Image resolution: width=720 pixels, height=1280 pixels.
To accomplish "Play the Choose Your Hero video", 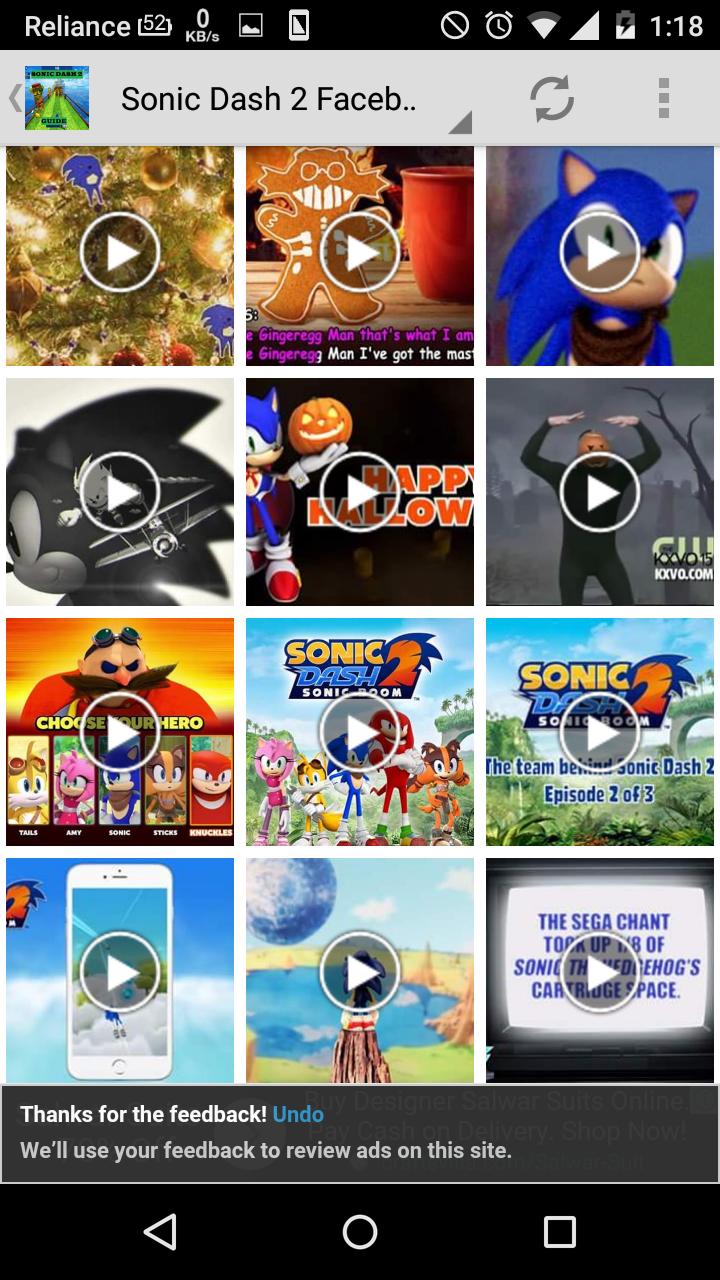I will 120,731.
